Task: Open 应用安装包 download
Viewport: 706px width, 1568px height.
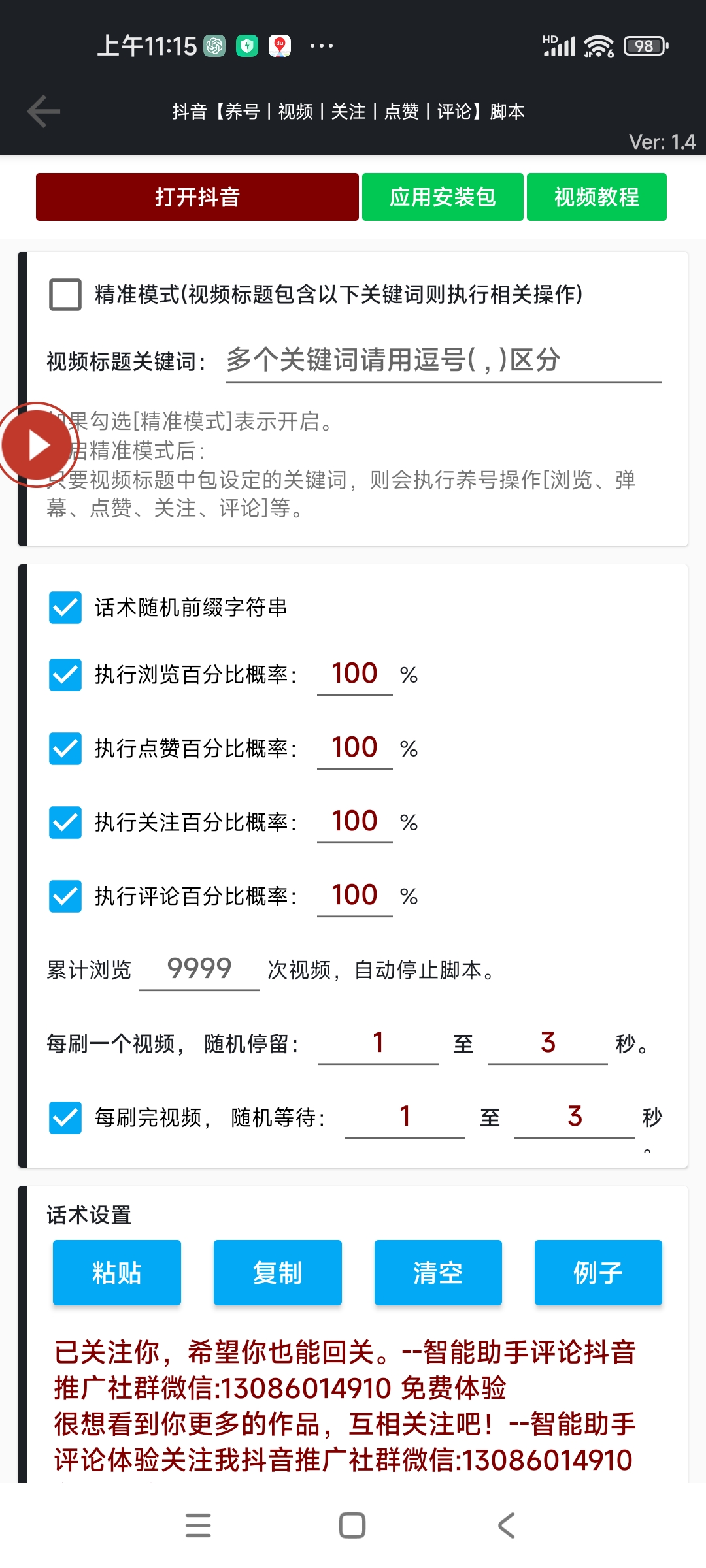Action: [x=443, y=197]
